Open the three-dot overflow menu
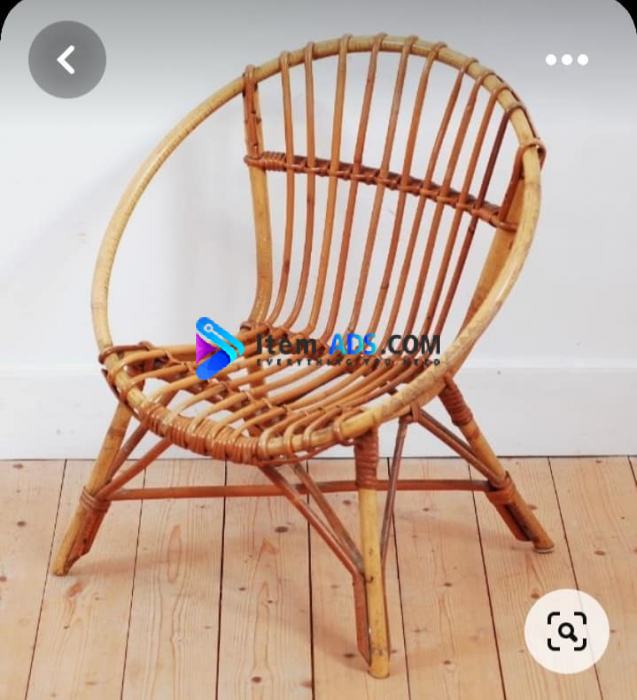Screen dimensions: 637x700 566,60
